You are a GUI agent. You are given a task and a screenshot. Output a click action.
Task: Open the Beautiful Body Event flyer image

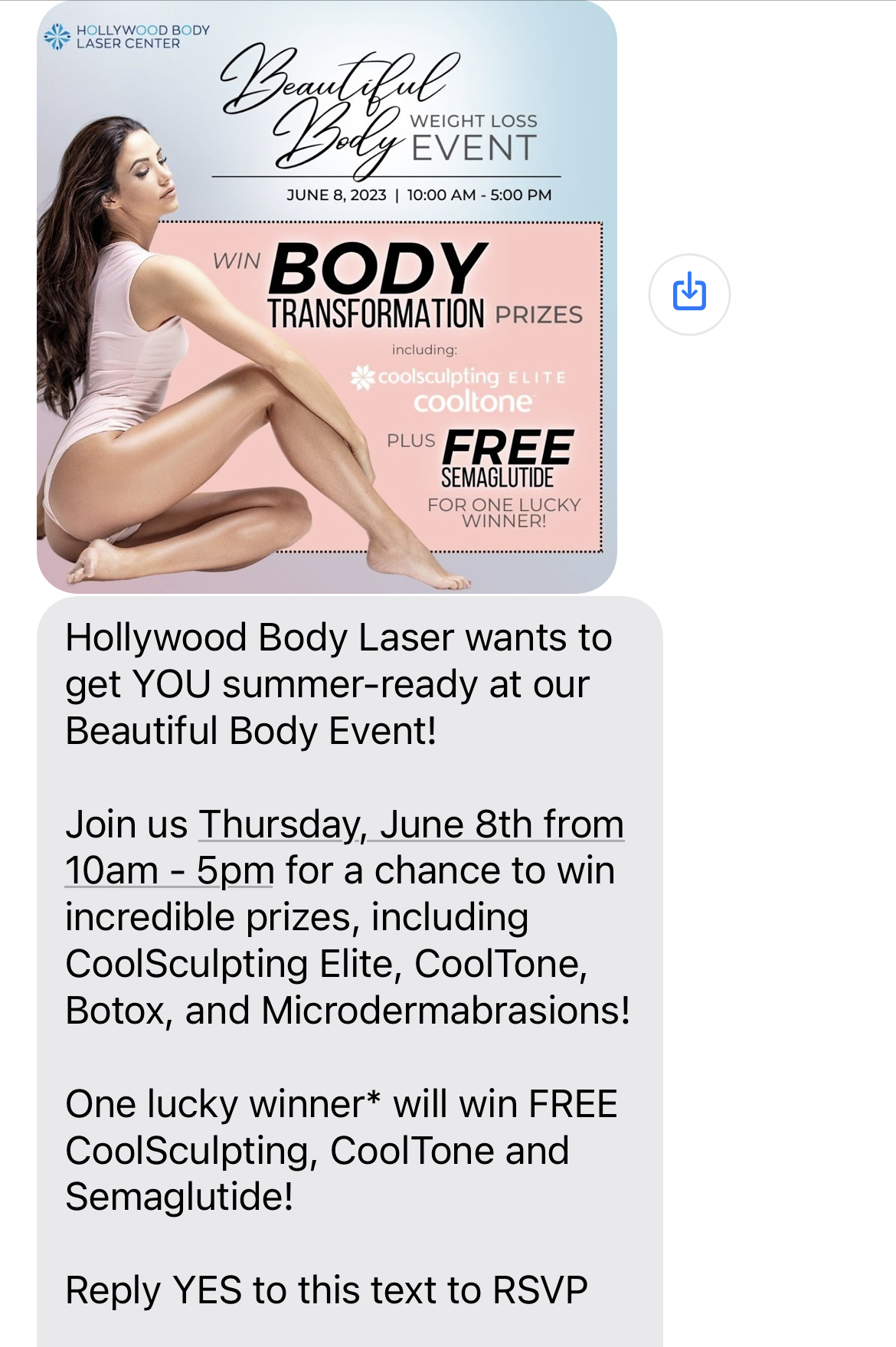click(327, 297)
